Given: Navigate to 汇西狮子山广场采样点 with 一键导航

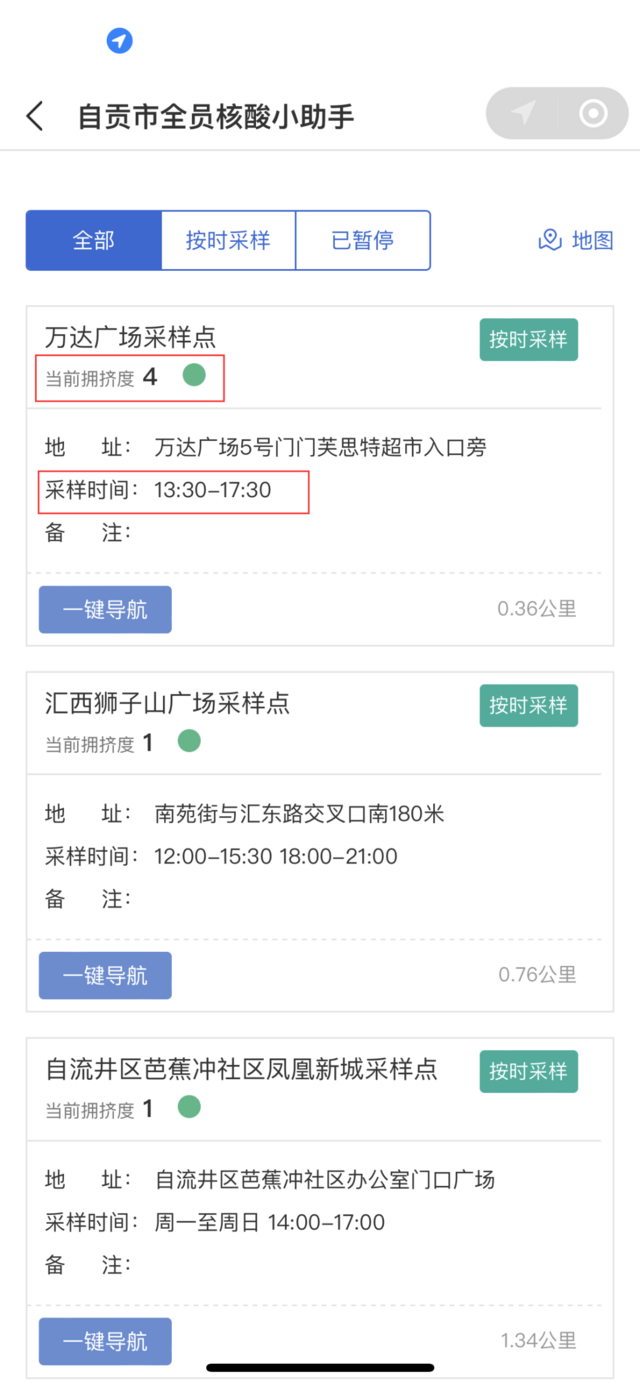Looking at the screenshot, I should [105, 975].
